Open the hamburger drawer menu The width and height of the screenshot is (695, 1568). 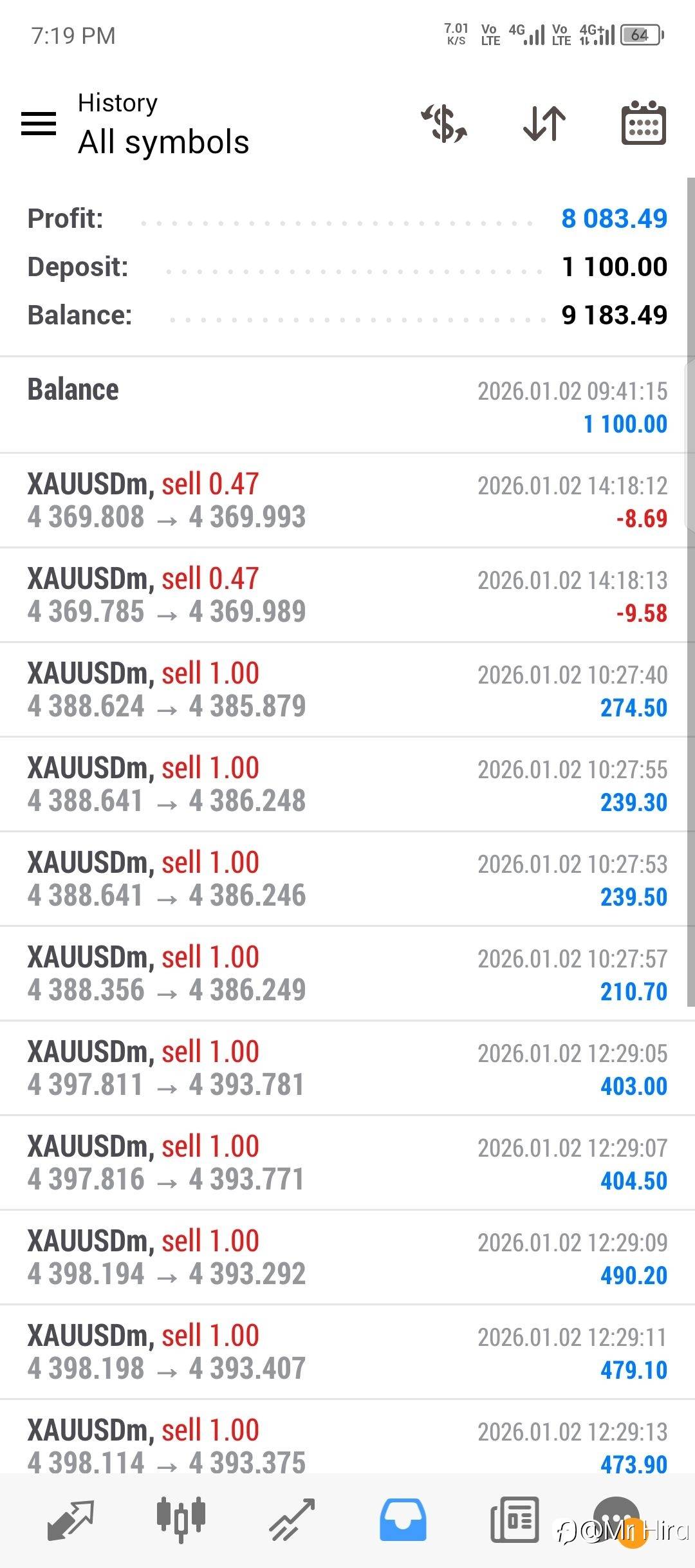coord(39,123)
